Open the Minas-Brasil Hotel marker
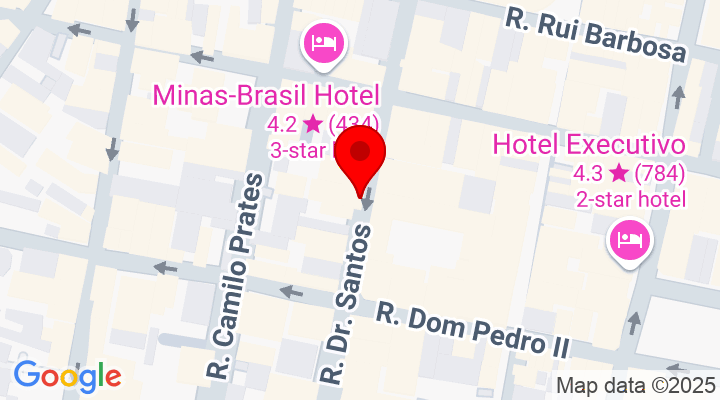This screenshot has height=400, width=720. [323, 43]
